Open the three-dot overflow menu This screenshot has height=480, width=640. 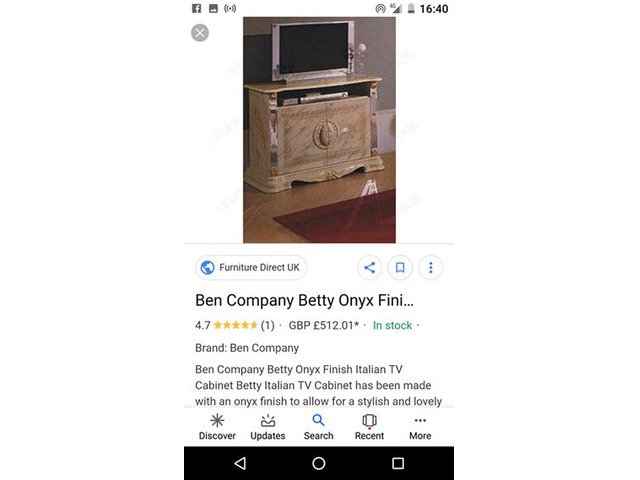coord(431,268)
